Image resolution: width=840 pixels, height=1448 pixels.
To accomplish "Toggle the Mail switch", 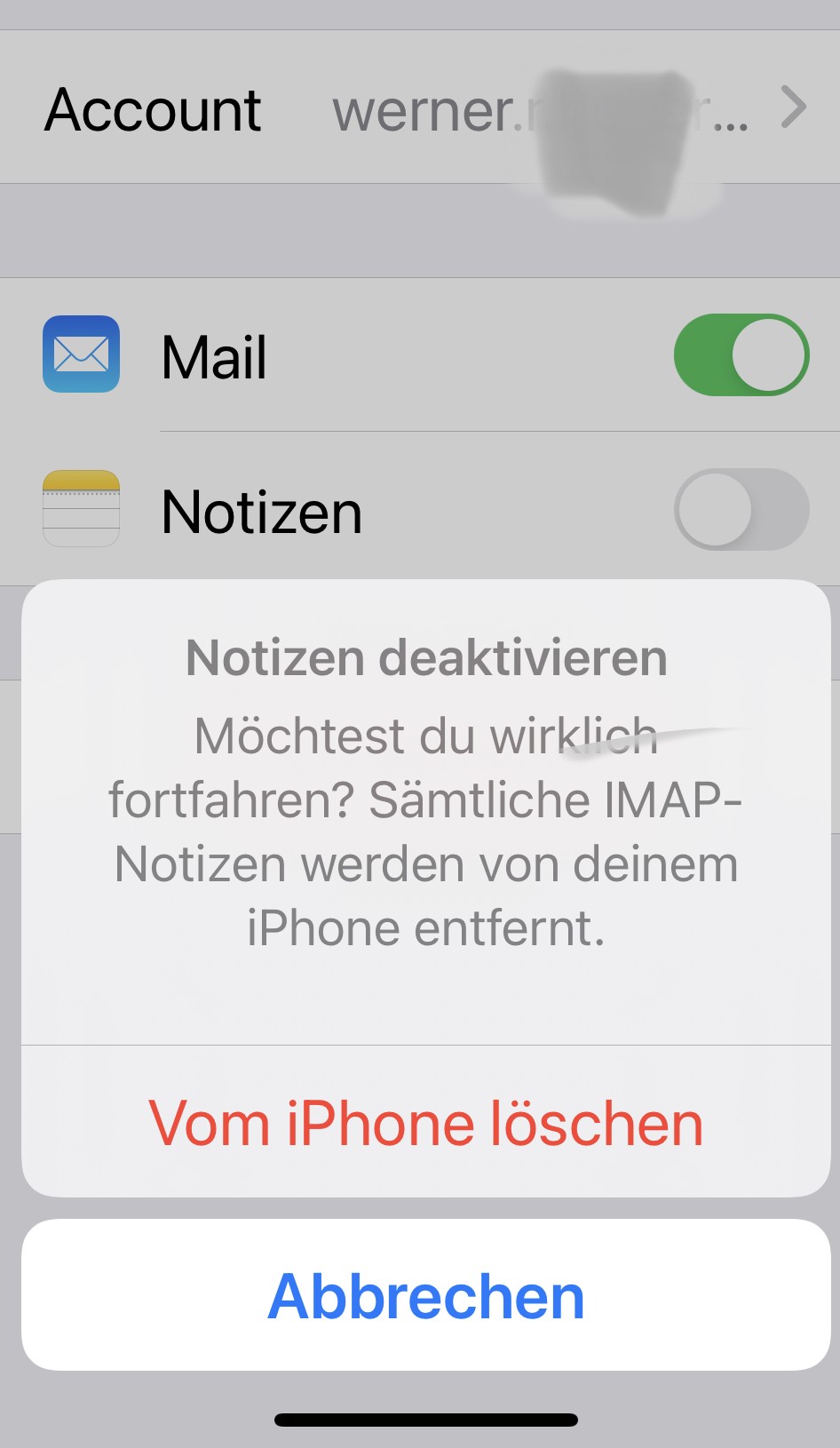I will (741, 355).
